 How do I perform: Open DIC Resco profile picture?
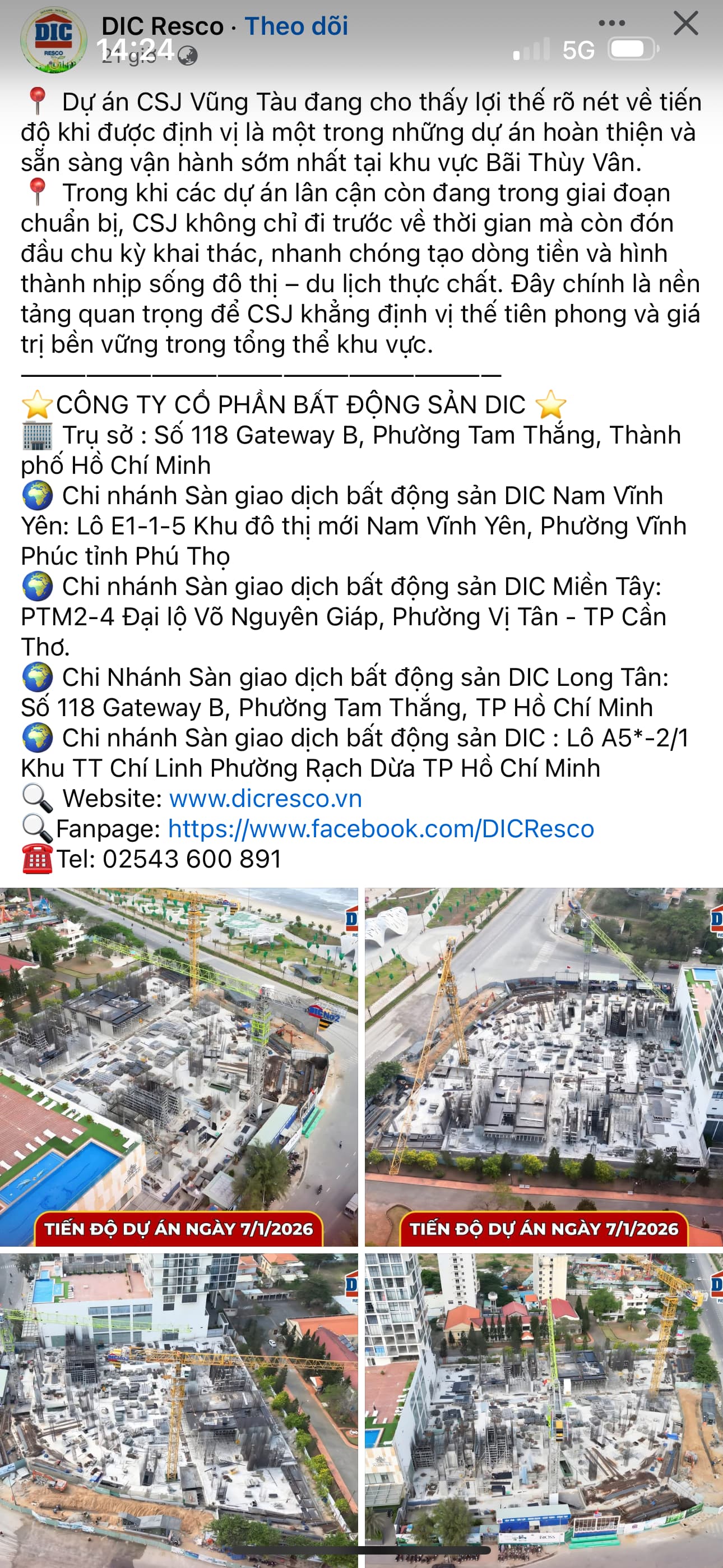coord(53,40)
